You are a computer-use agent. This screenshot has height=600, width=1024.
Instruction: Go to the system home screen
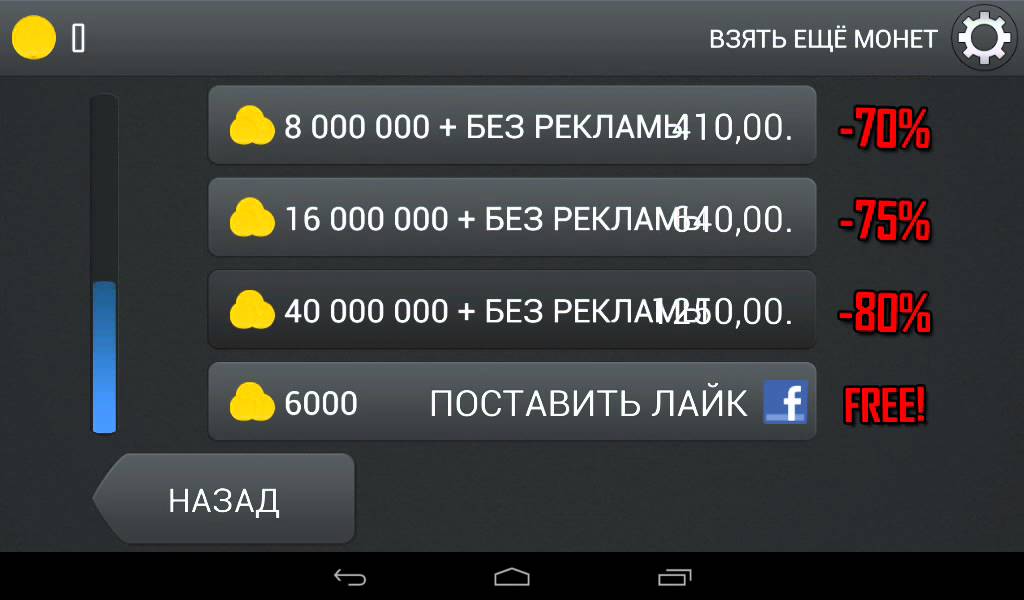tap(512, 577)
